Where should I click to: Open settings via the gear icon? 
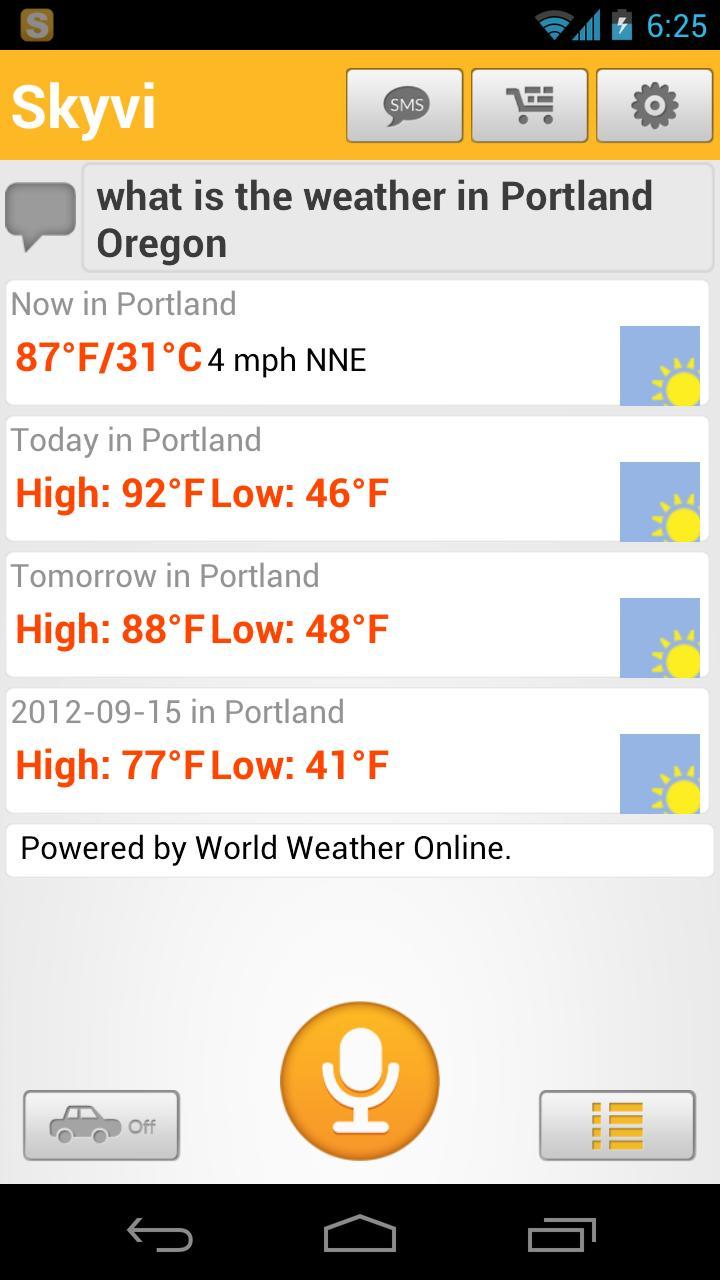coord(654,105)
